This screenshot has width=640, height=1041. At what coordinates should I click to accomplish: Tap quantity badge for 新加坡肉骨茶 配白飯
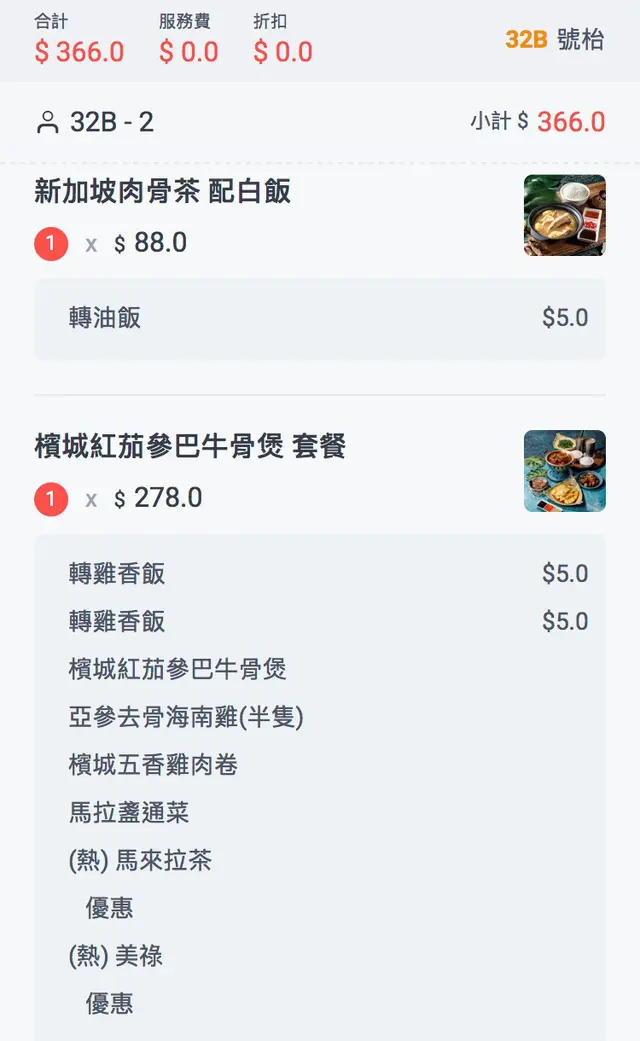click(51, 244)
